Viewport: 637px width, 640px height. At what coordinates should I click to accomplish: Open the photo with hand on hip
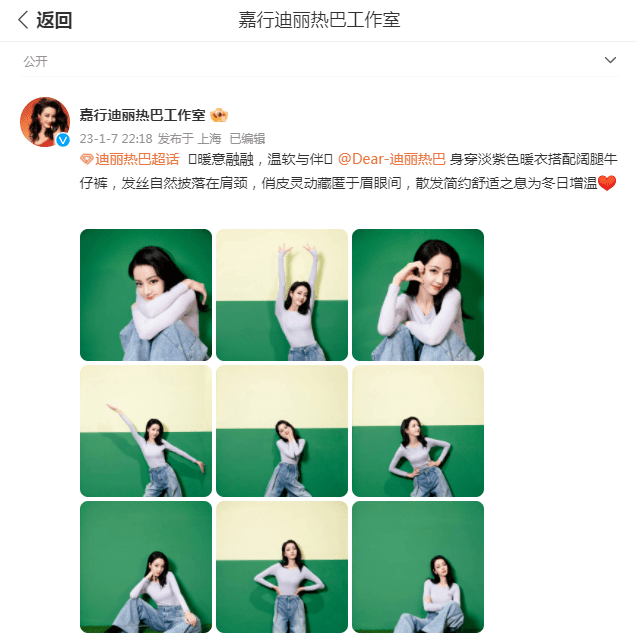[x=418, y=431]
